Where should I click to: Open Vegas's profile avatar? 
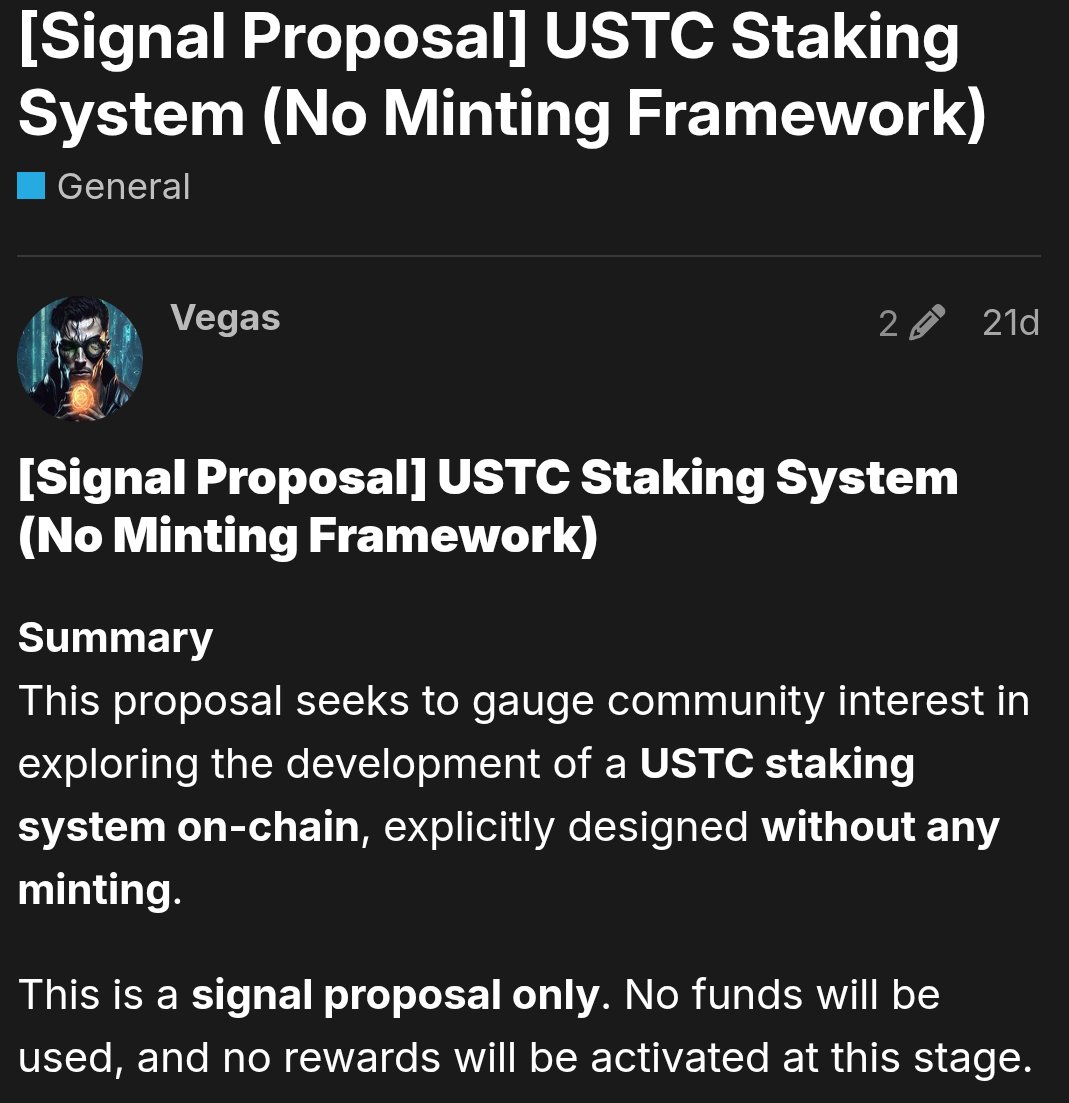point(80,358)
